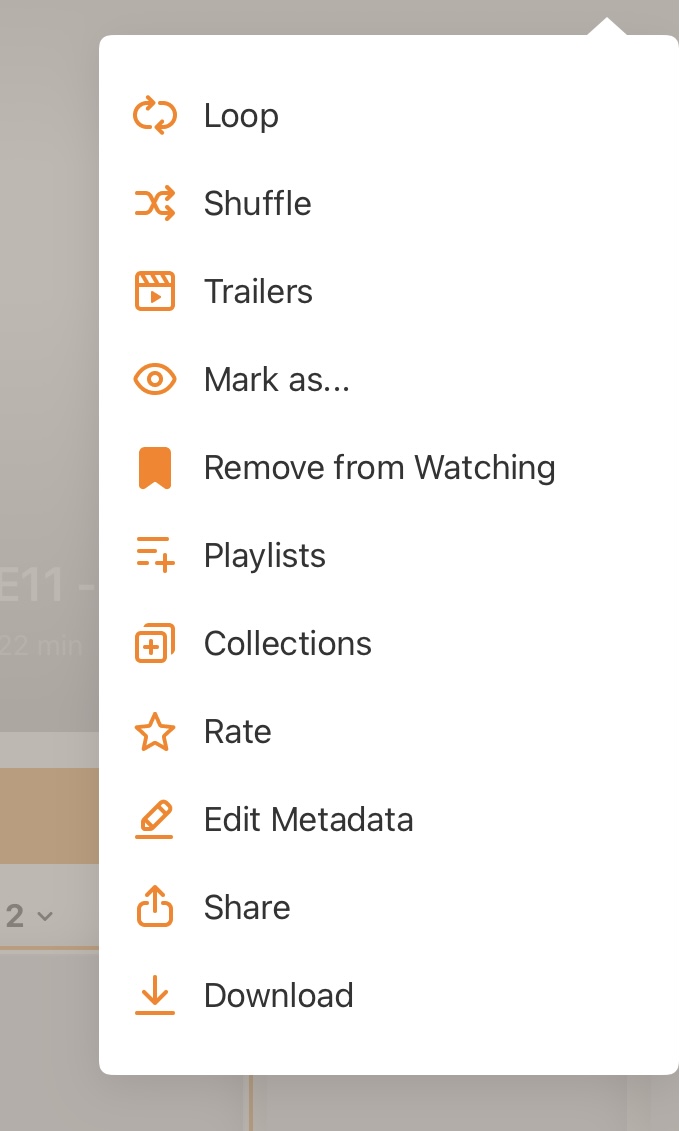Select Loop from the menu
Image resolution: width=679 pixels, height=1131 pixels.
click(x=241, y=116)
